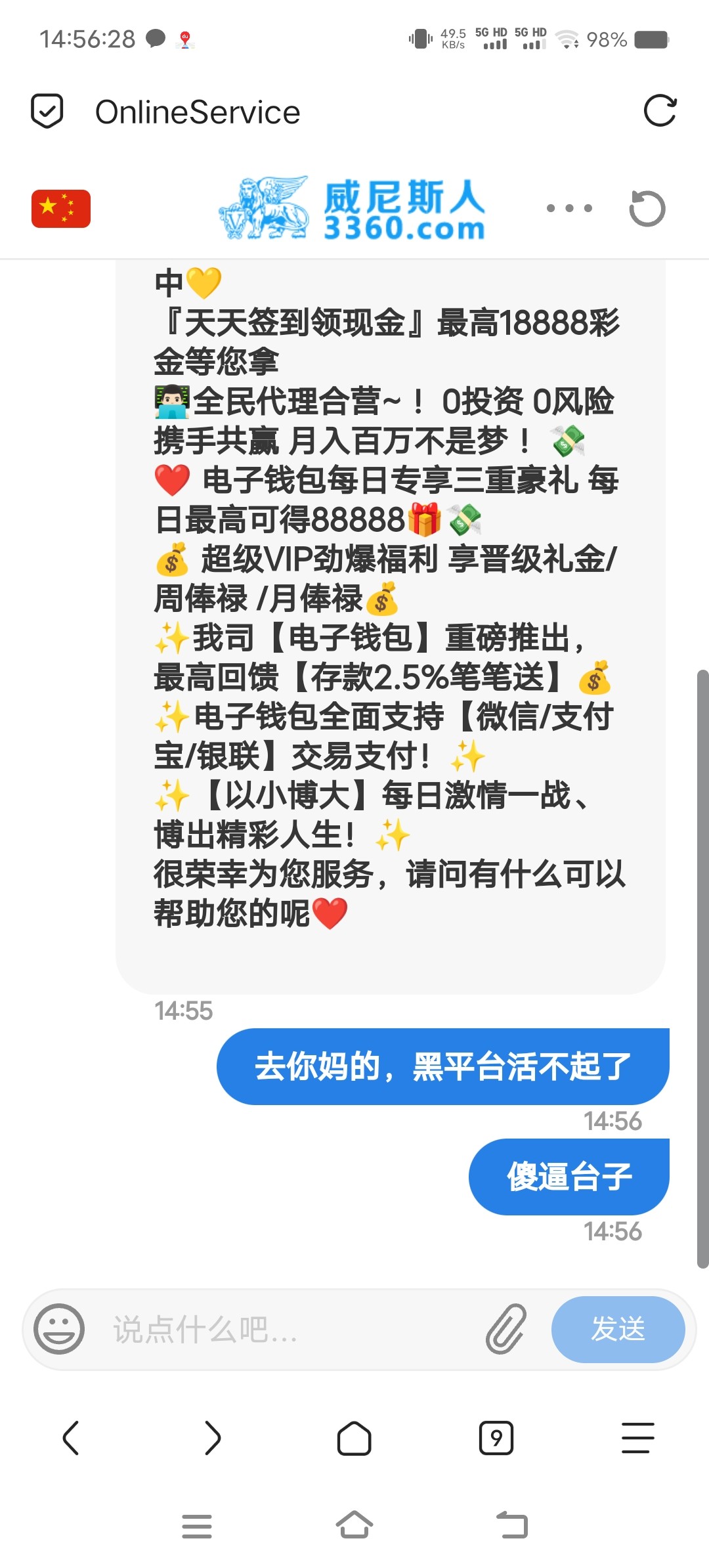Change language via the China flag

(x=61, y=209)
